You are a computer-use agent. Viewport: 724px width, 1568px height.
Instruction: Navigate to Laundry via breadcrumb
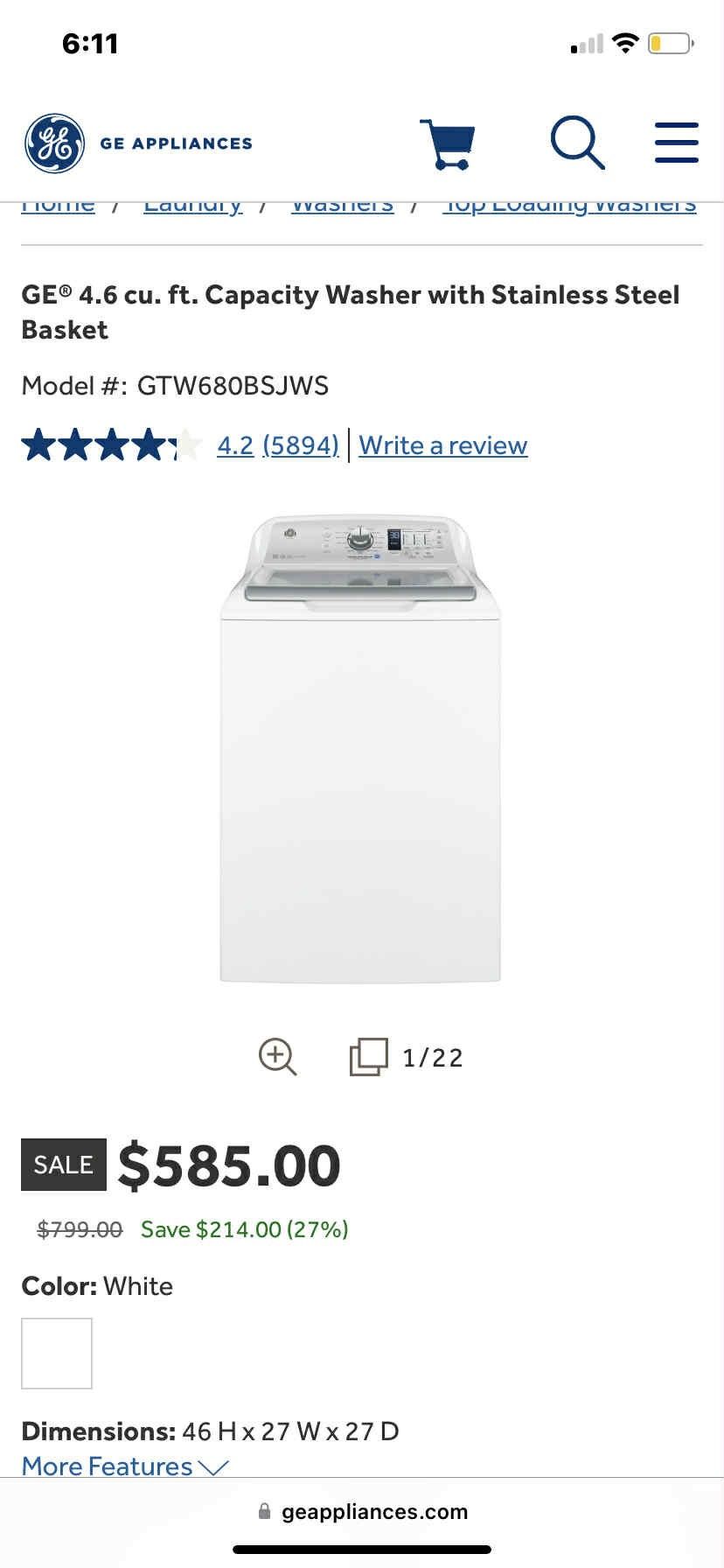coord(192,203)
